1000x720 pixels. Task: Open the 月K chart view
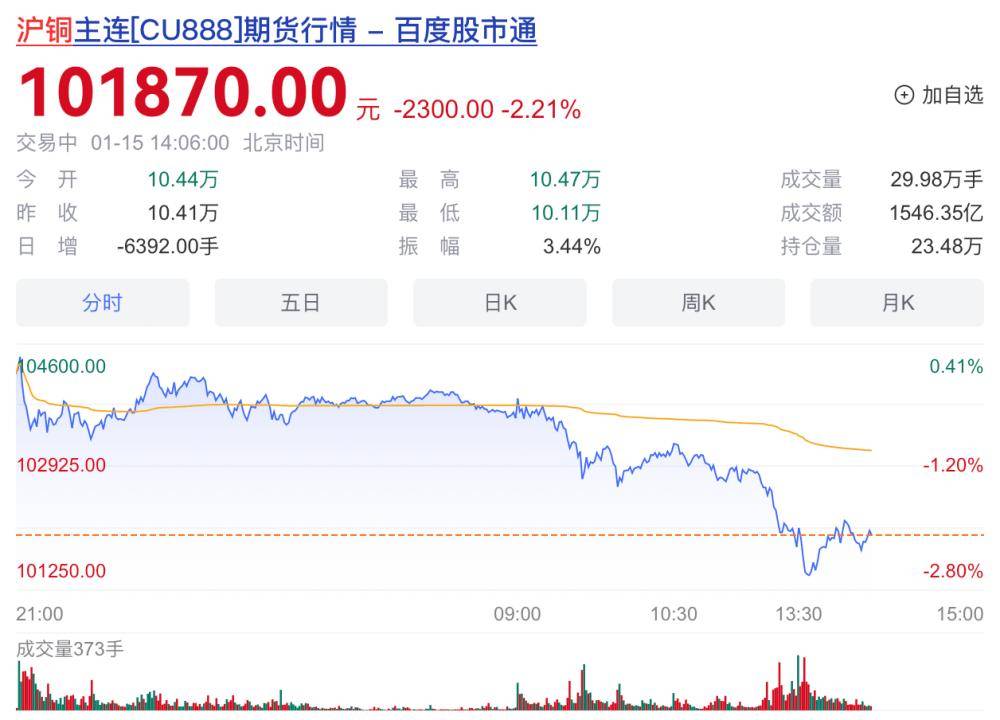(x=897, y=303)
